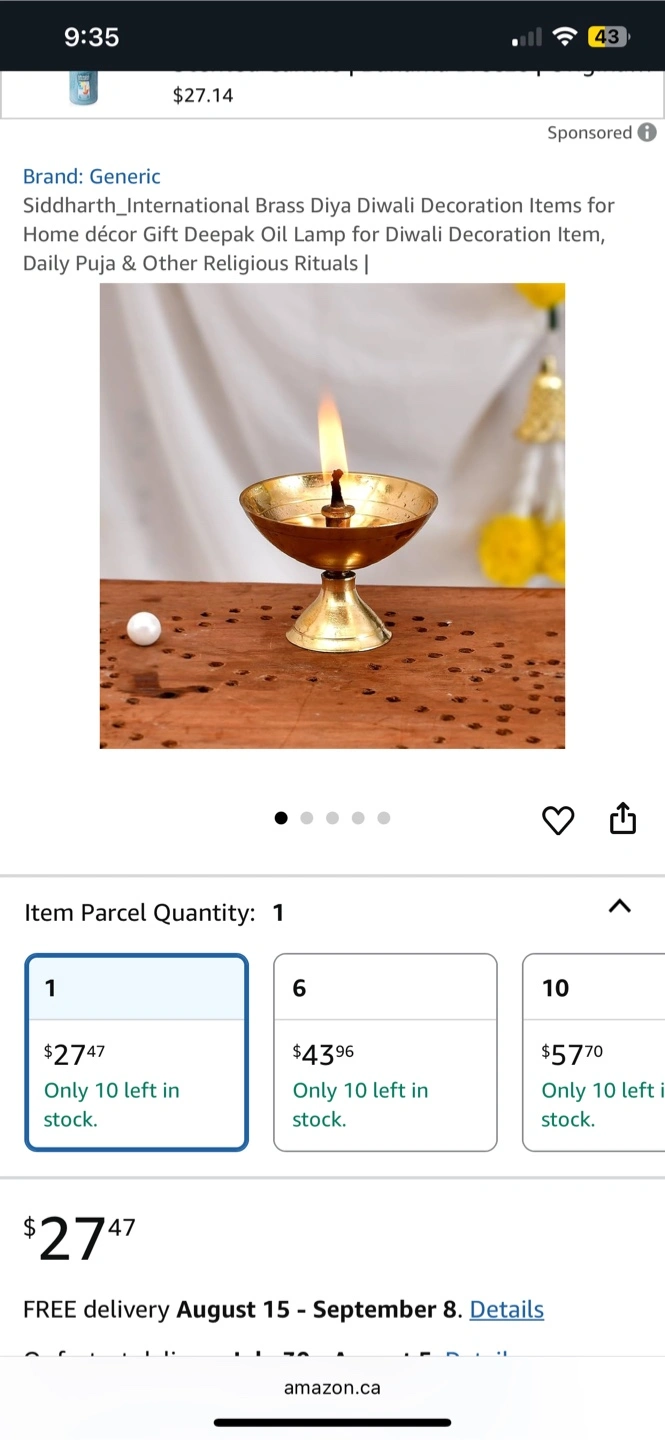The width and height of the screenshot is (665, 1440).
Task: Share this product listing
Action: (622, 817)
